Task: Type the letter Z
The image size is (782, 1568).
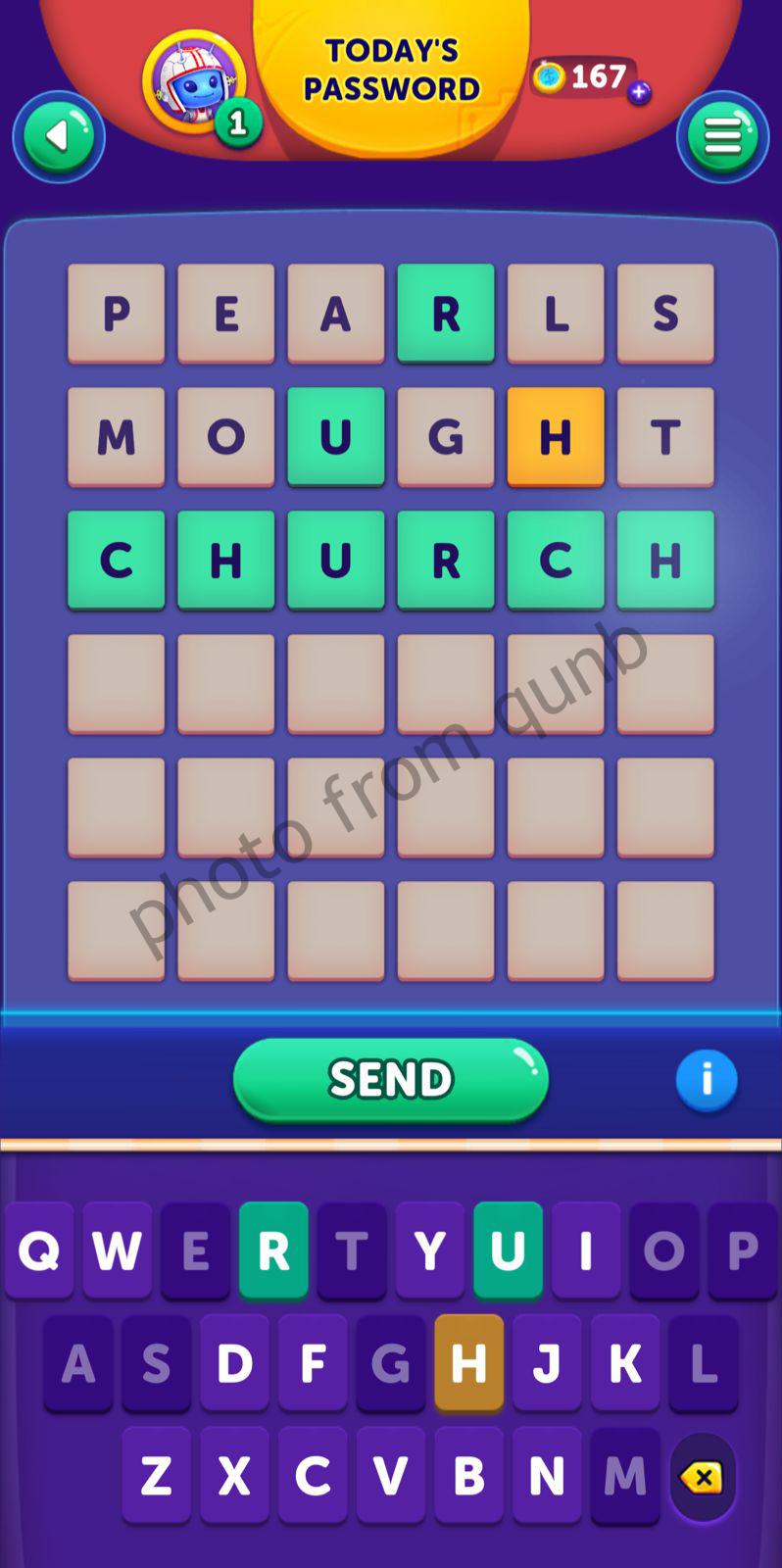Action: coord(157,1475)
